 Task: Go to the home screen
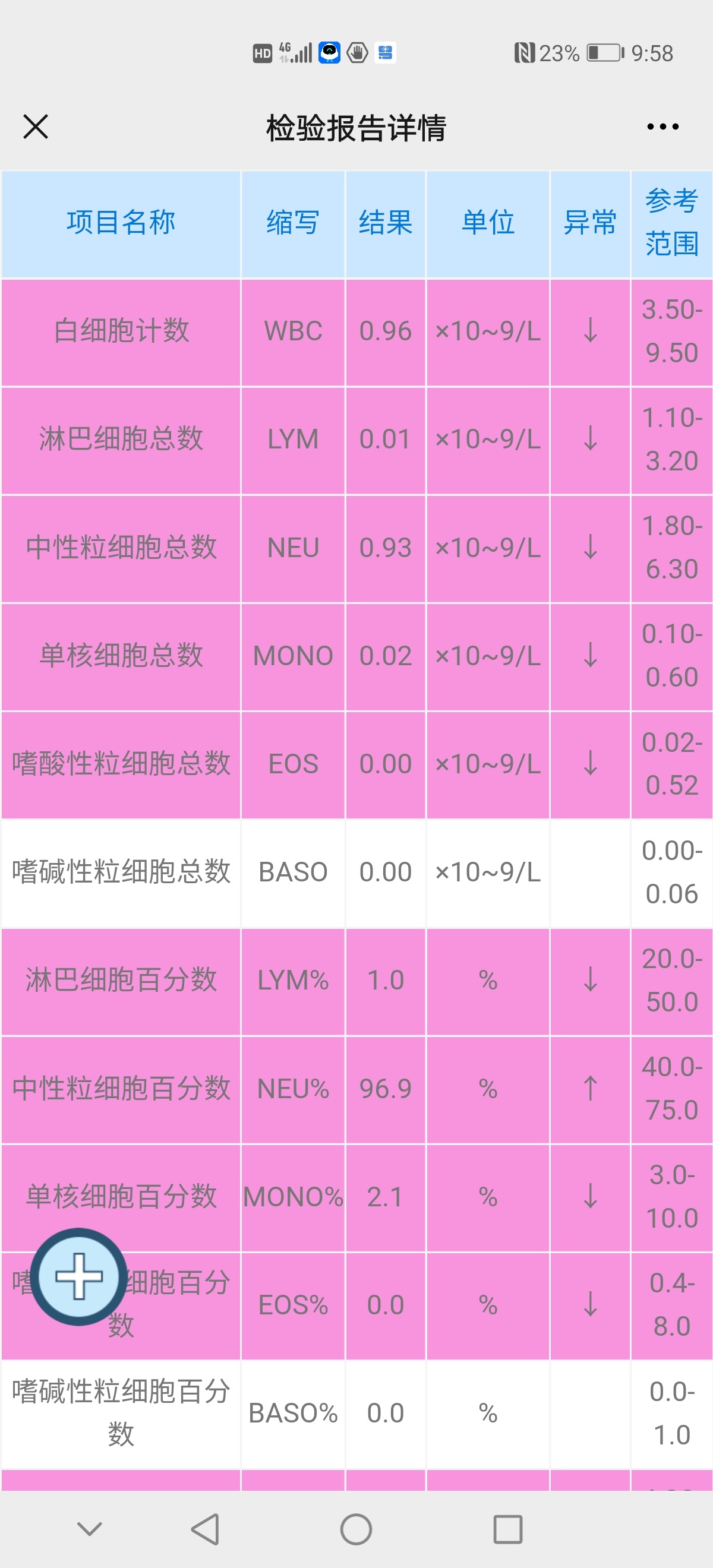click(356, 1528)
